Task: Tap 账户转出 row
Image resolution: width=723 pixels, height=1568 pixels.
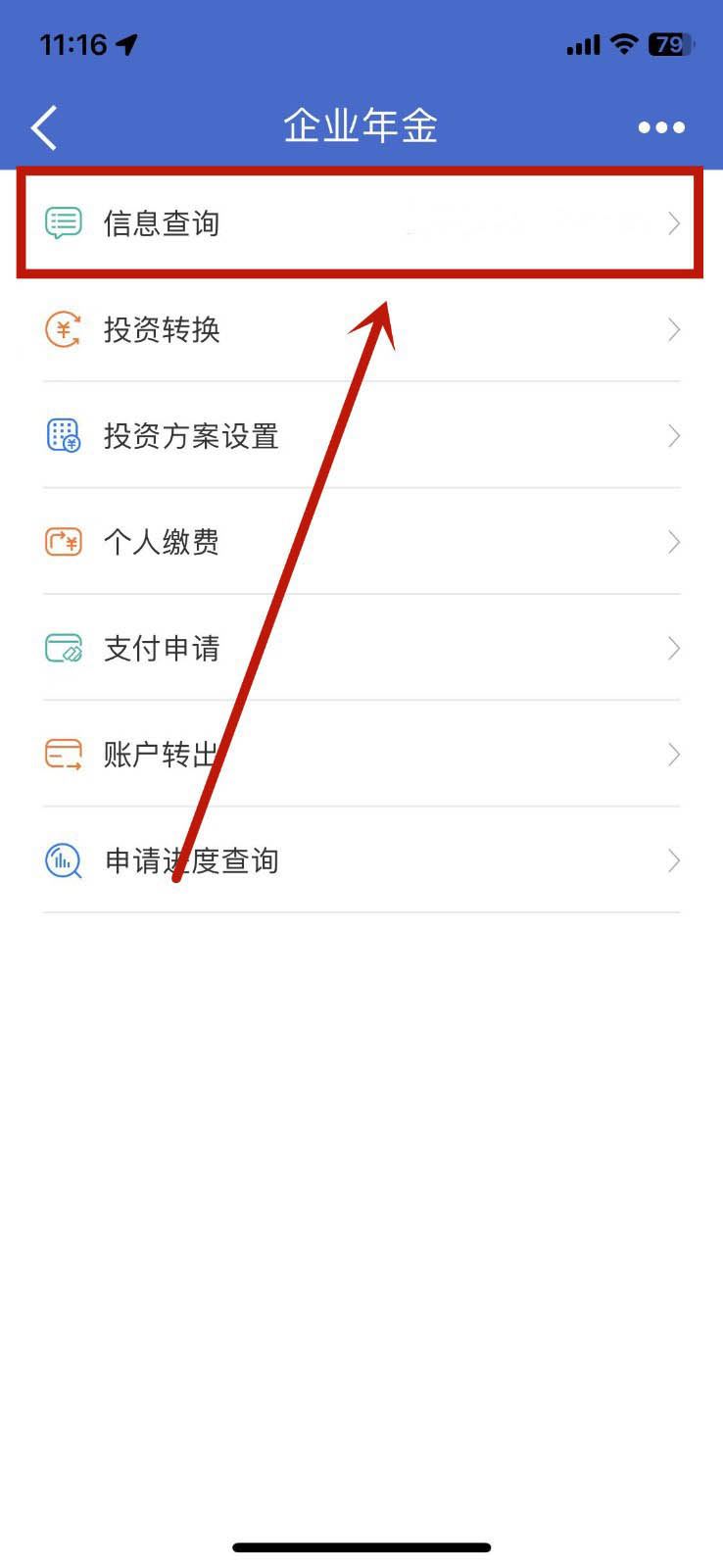Action: (361, 755)
